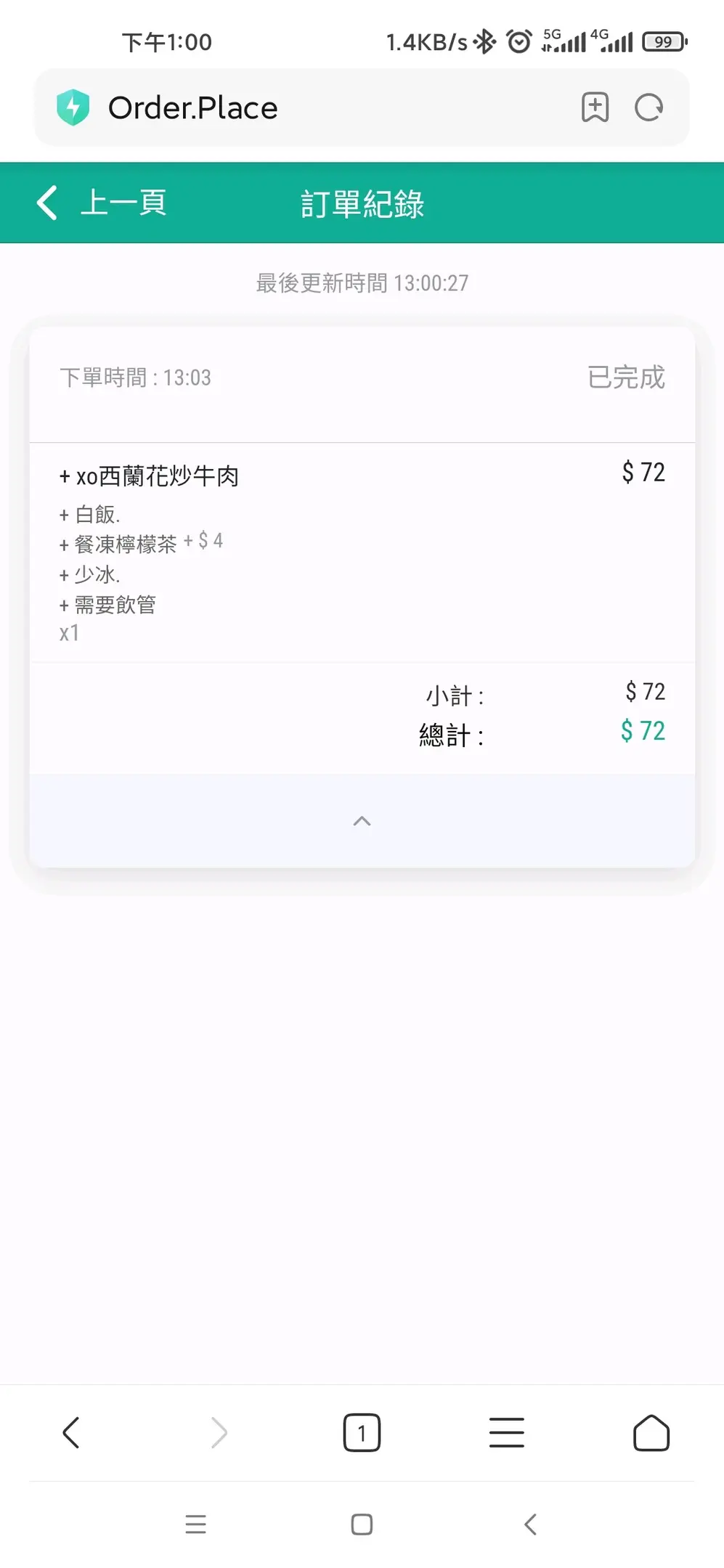724x1568 pixels.
Task: Open the browser tabs switcher
Action: pos(362,1433)
